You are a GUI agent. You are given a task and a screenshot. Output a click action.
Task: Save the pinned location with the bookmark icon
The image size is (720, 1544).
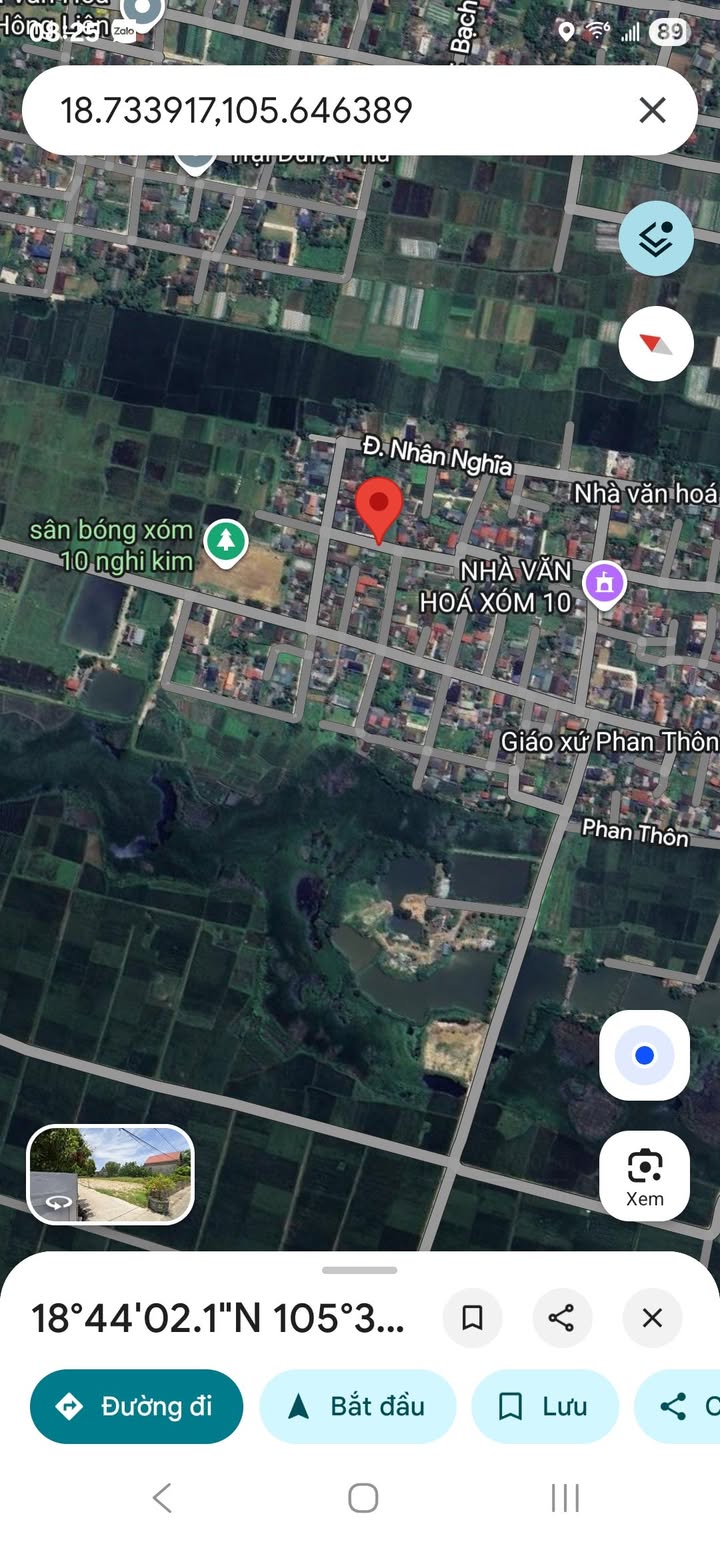click(473, 1318)
